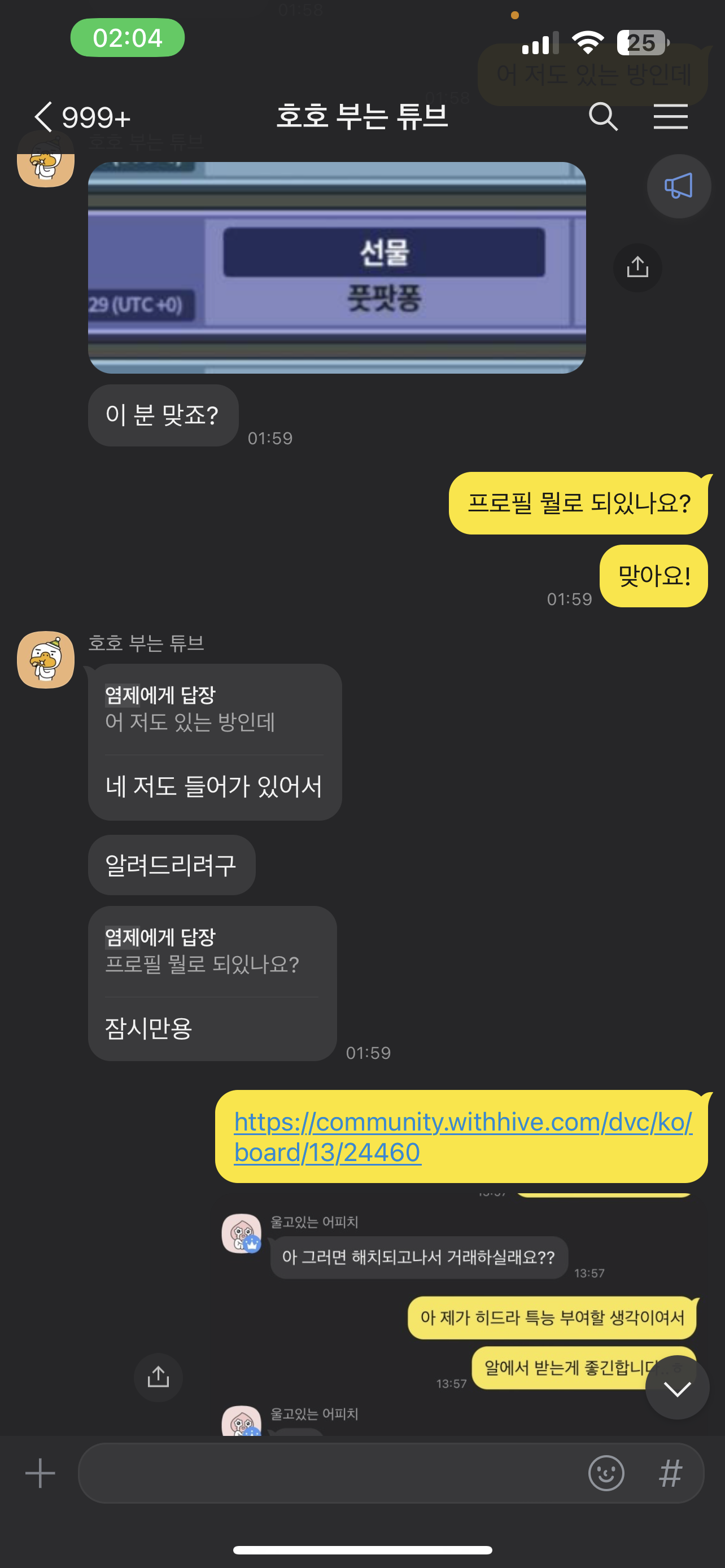View 호호 부는 튜브's avatar beside the reply bubble
The height and width of the screenshot is (1568, 725).
pyautogui.click(x=46, y=660)
